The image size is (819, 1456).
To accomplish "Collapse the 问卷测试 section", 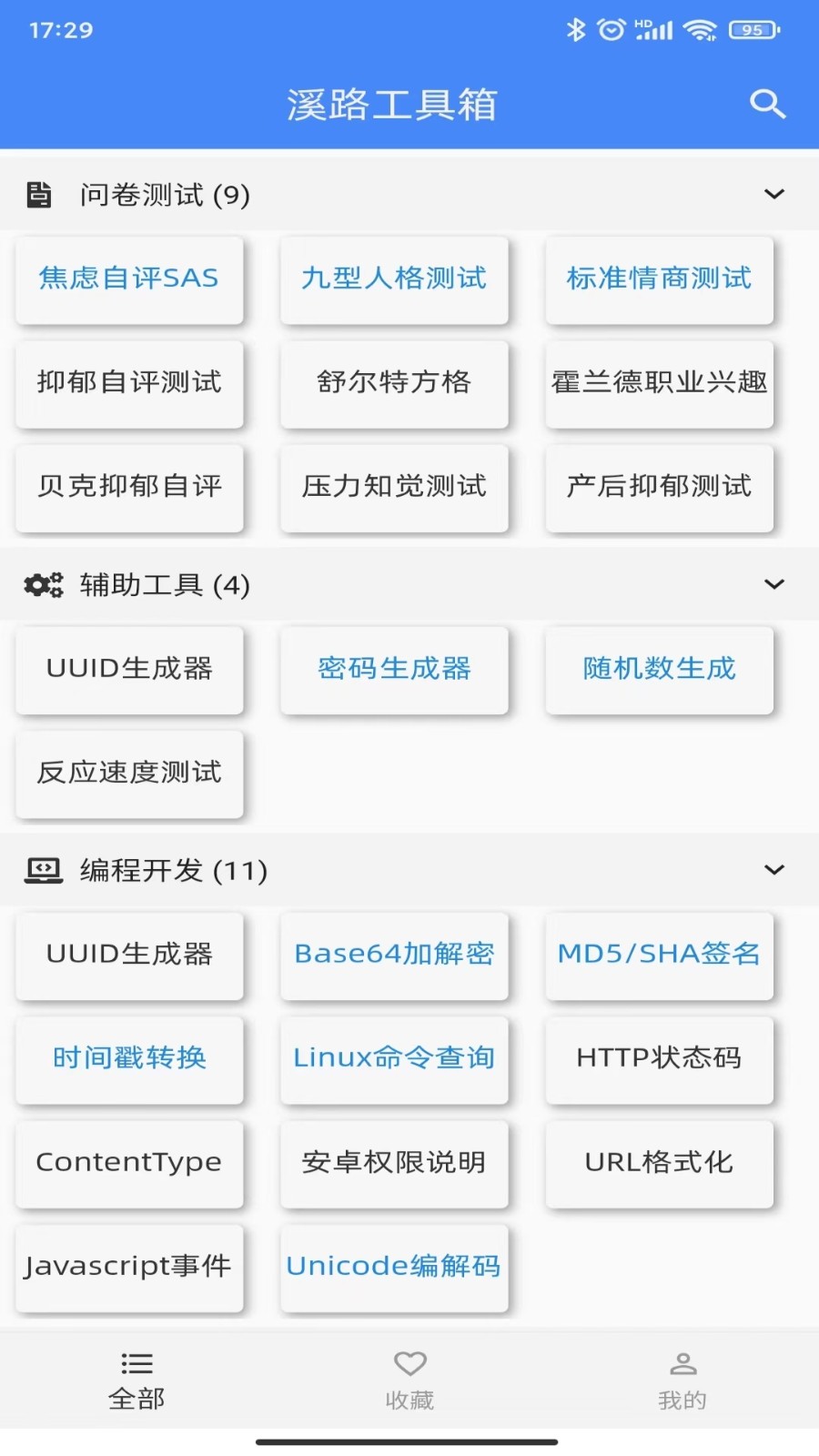I will 773,194.
